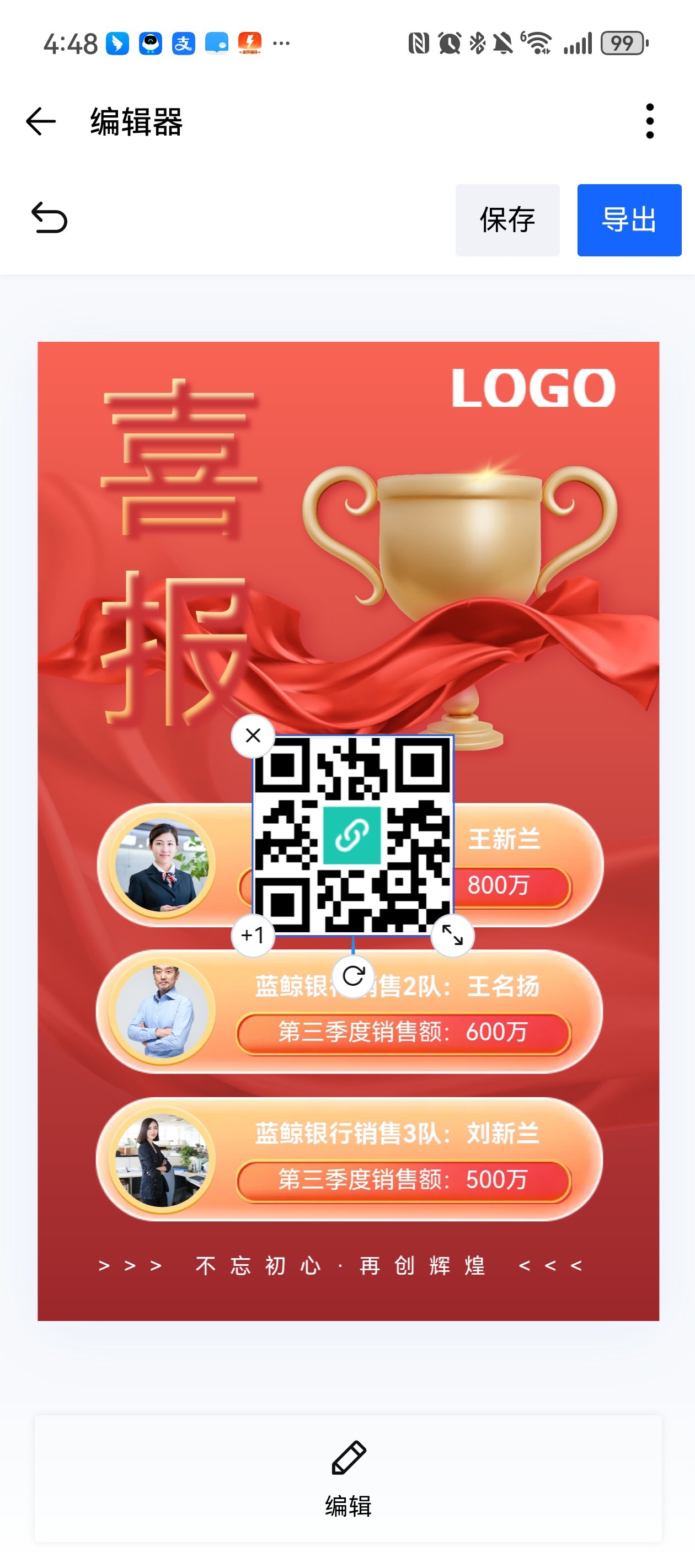Screen dimensions: 695x1568
Task: Tap the resize handle on QR code
Action: click(x=452, y=935)
